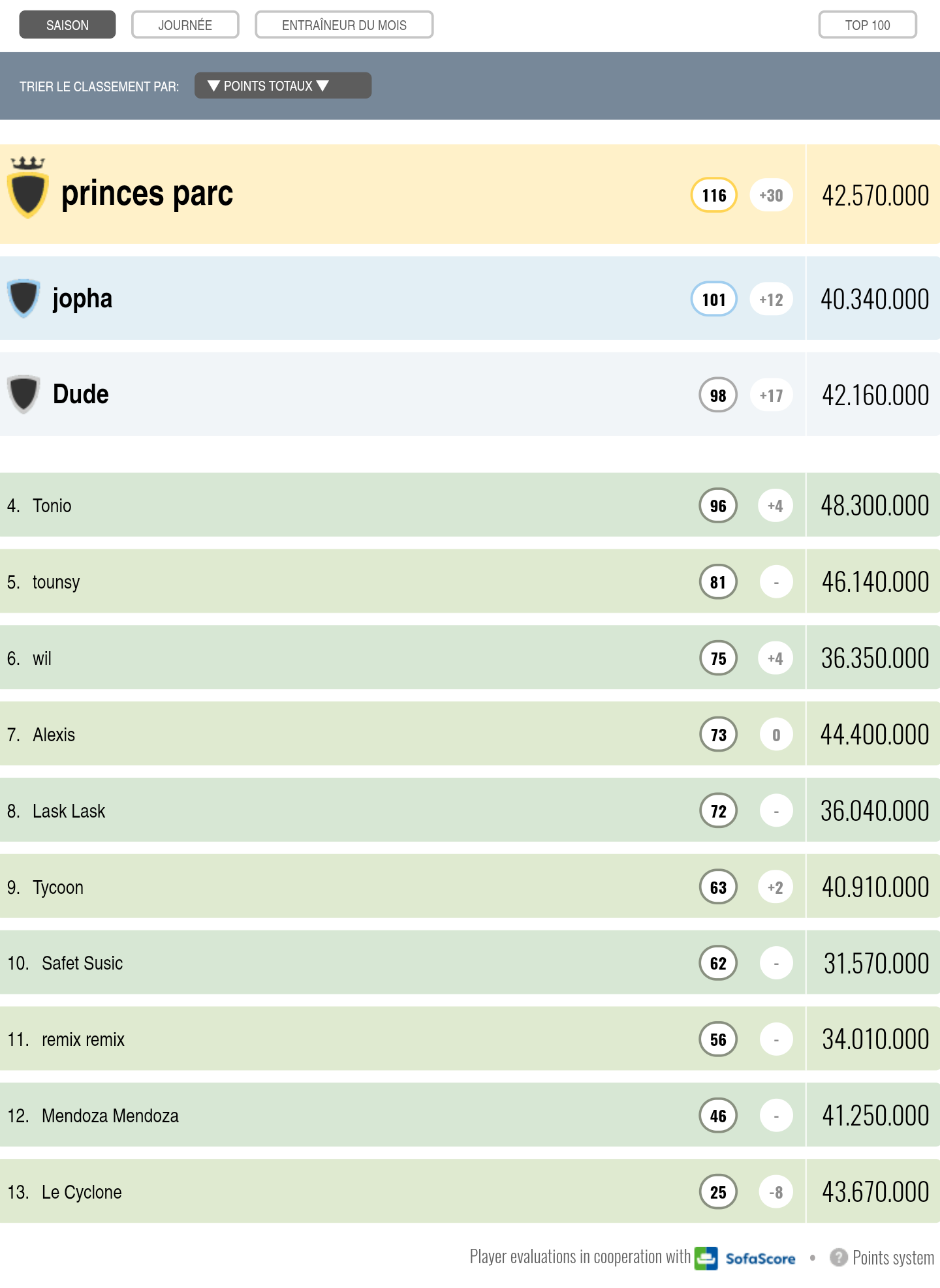
Task: Open Lask Lask's row
Action: click(69, 810)
